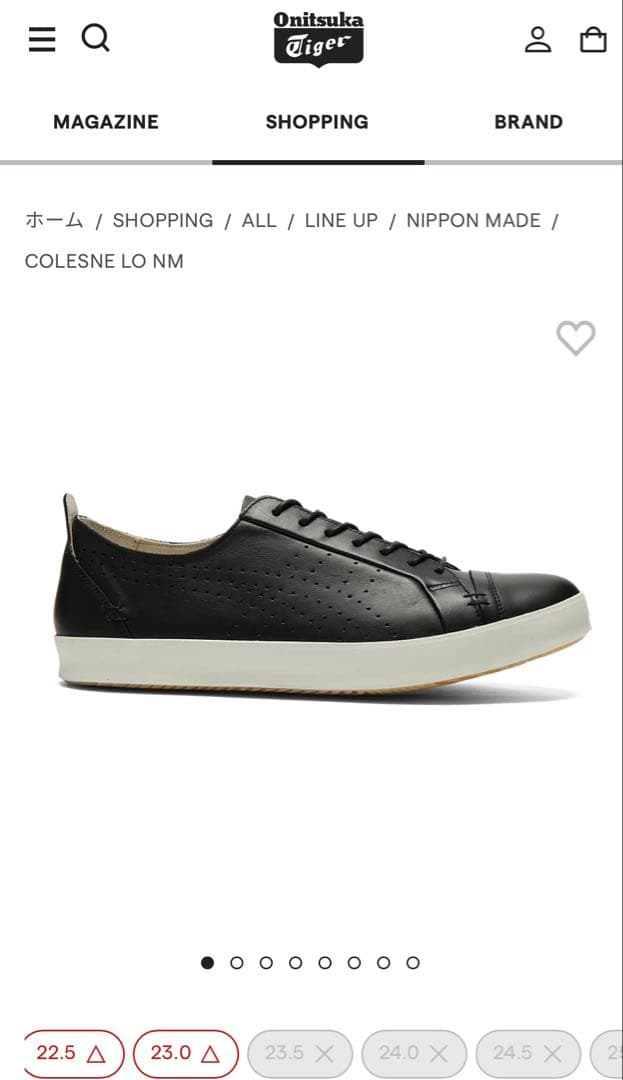Image resolution: width=623 pixels, height=1080 pixels.
Task: Jump to the second product image dot
Action: 237,963
